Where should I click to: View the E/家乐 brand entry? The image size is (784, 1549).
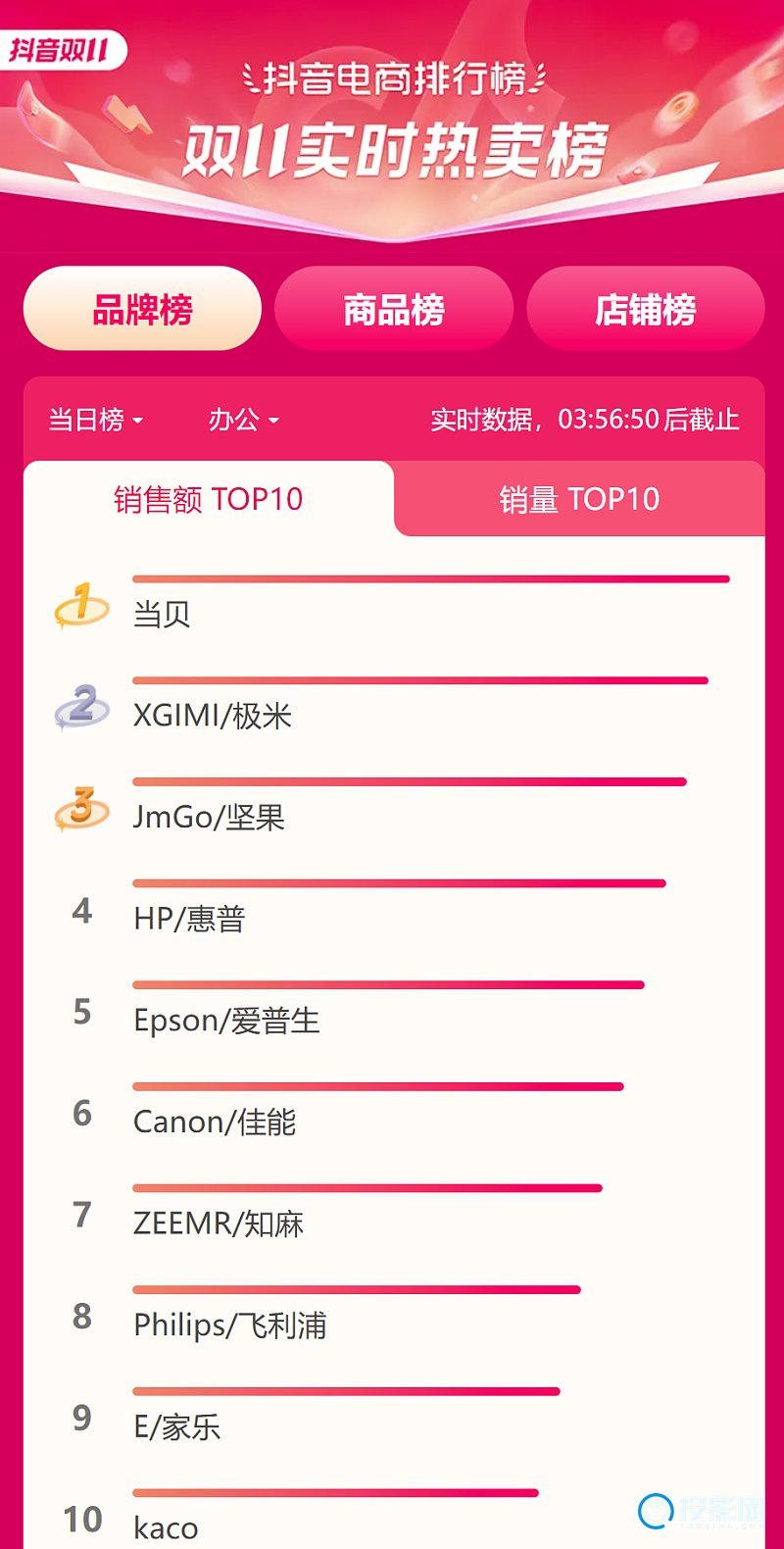click(394, 1416)
